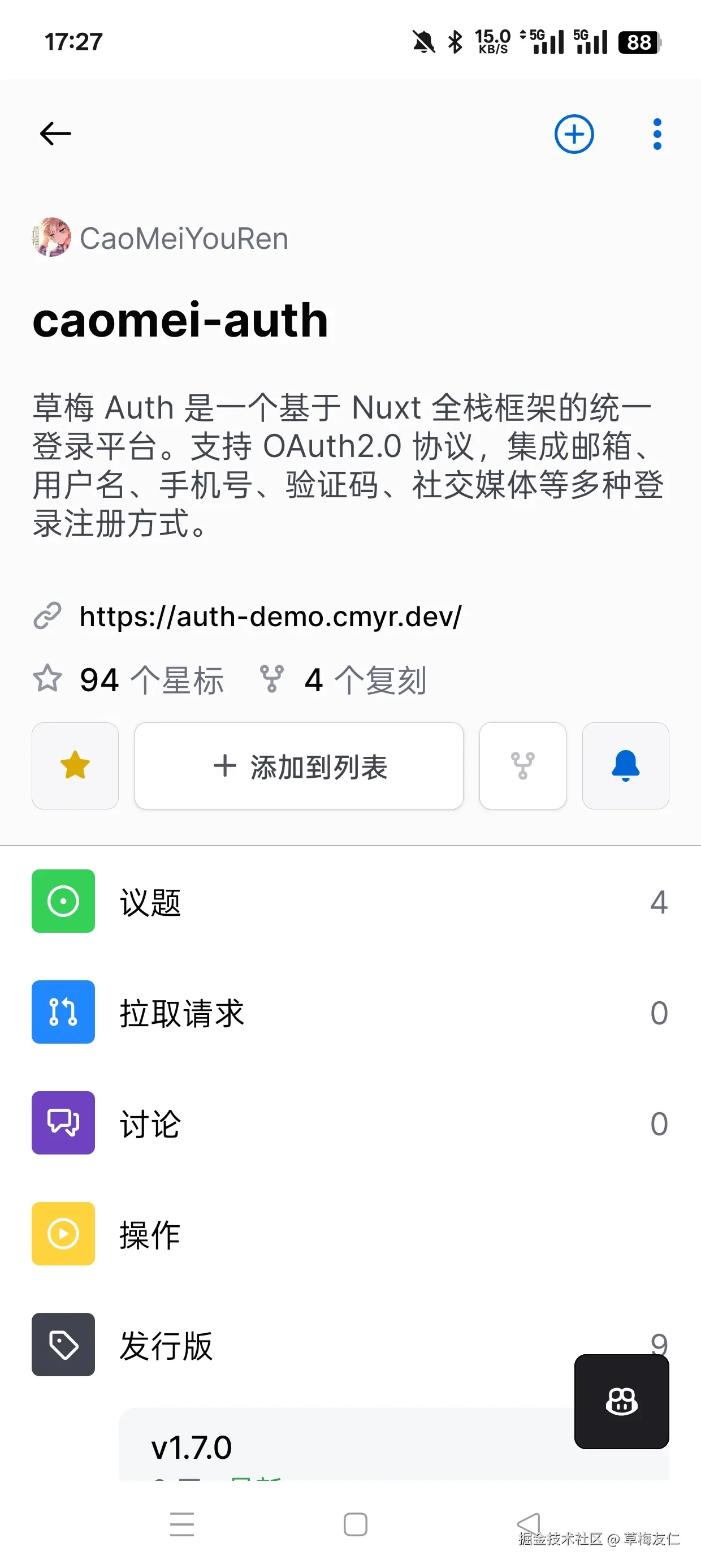Image resolution: width=701 pixels, height=1568 pixels.
Task: Toggle notifications with the bell button
Action: pyautogui.click(x=625, y=766)
